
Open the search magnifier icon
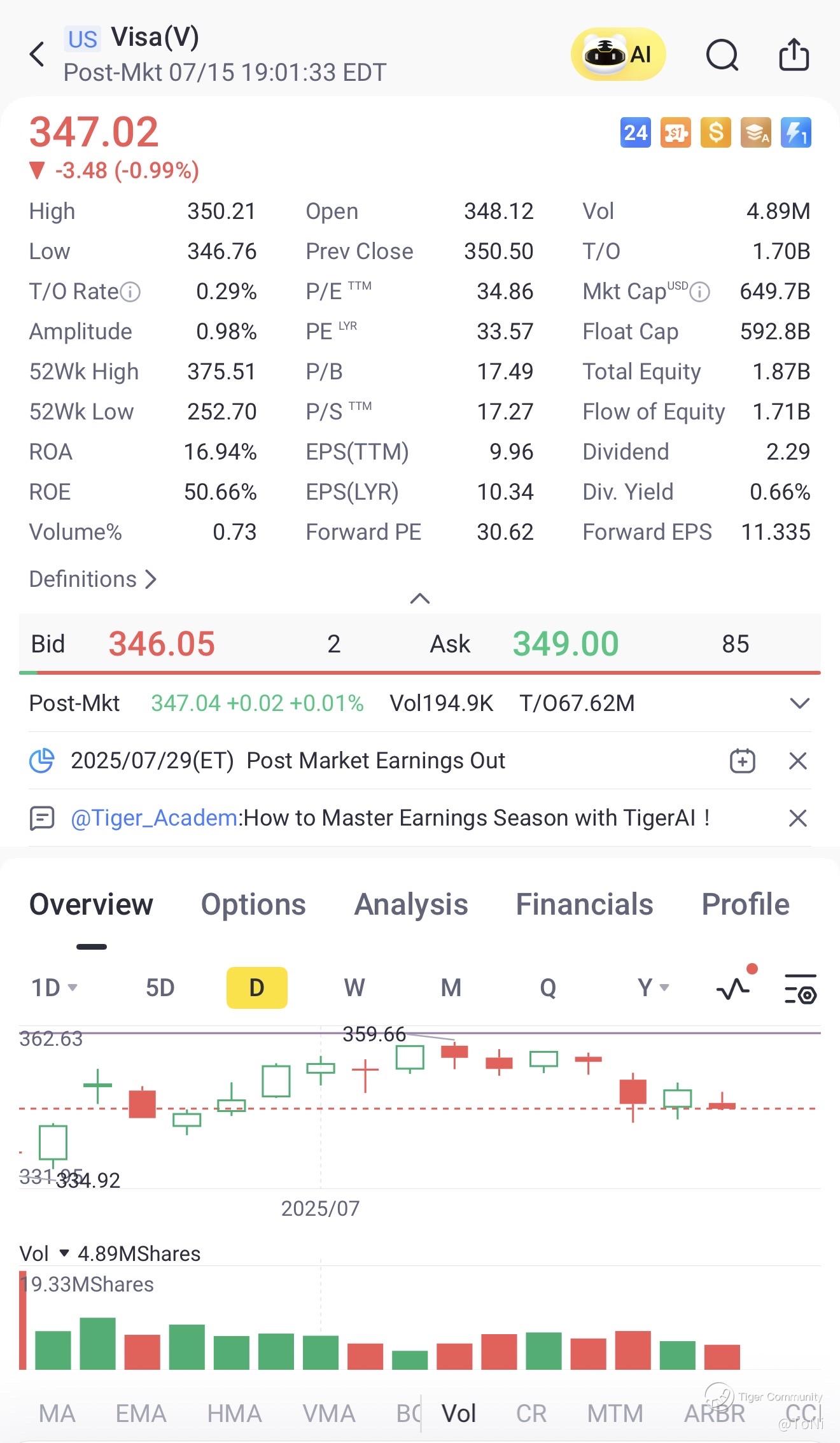(x=722, y=55)
